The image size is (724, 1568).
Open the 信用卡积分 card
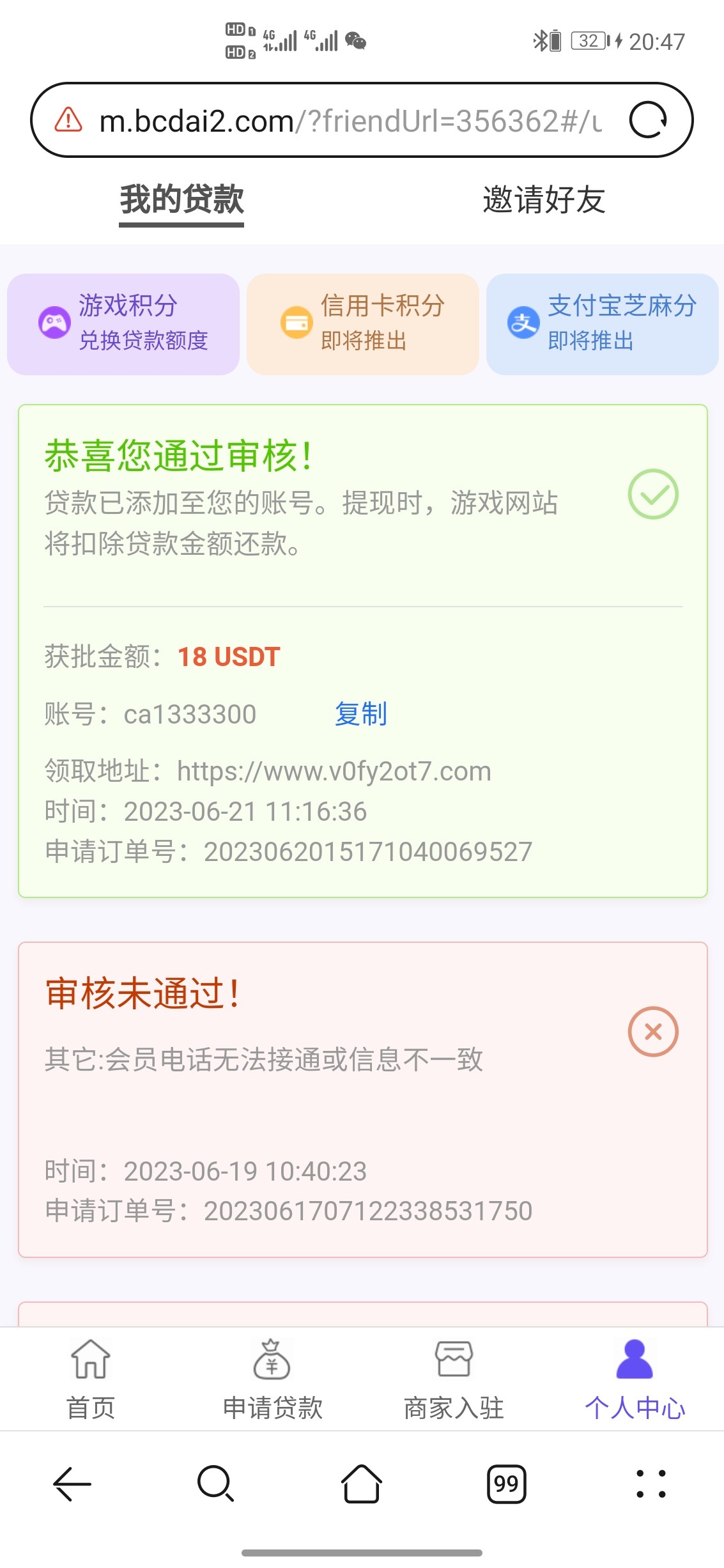point(363,323)
